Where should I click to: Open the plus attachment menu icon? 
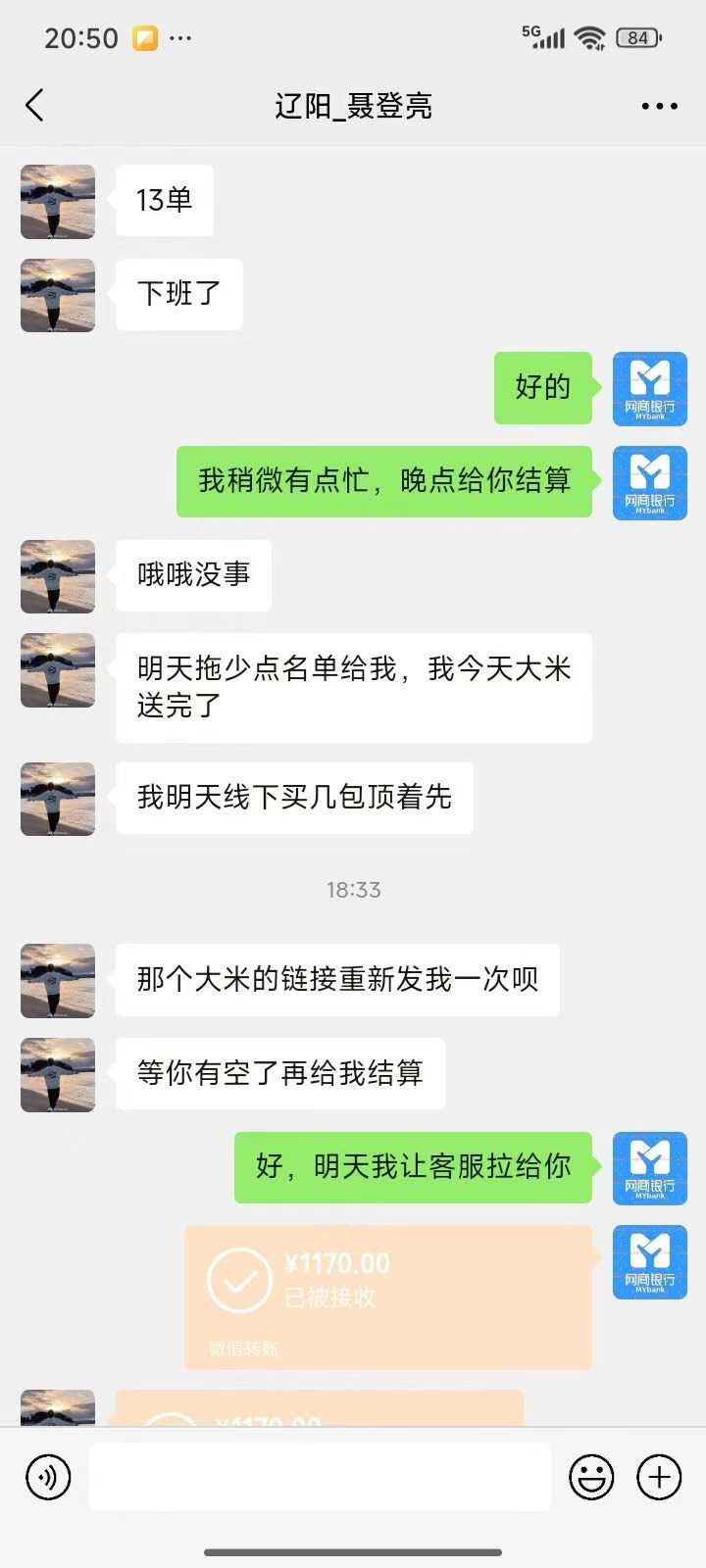coord(659,1477)
